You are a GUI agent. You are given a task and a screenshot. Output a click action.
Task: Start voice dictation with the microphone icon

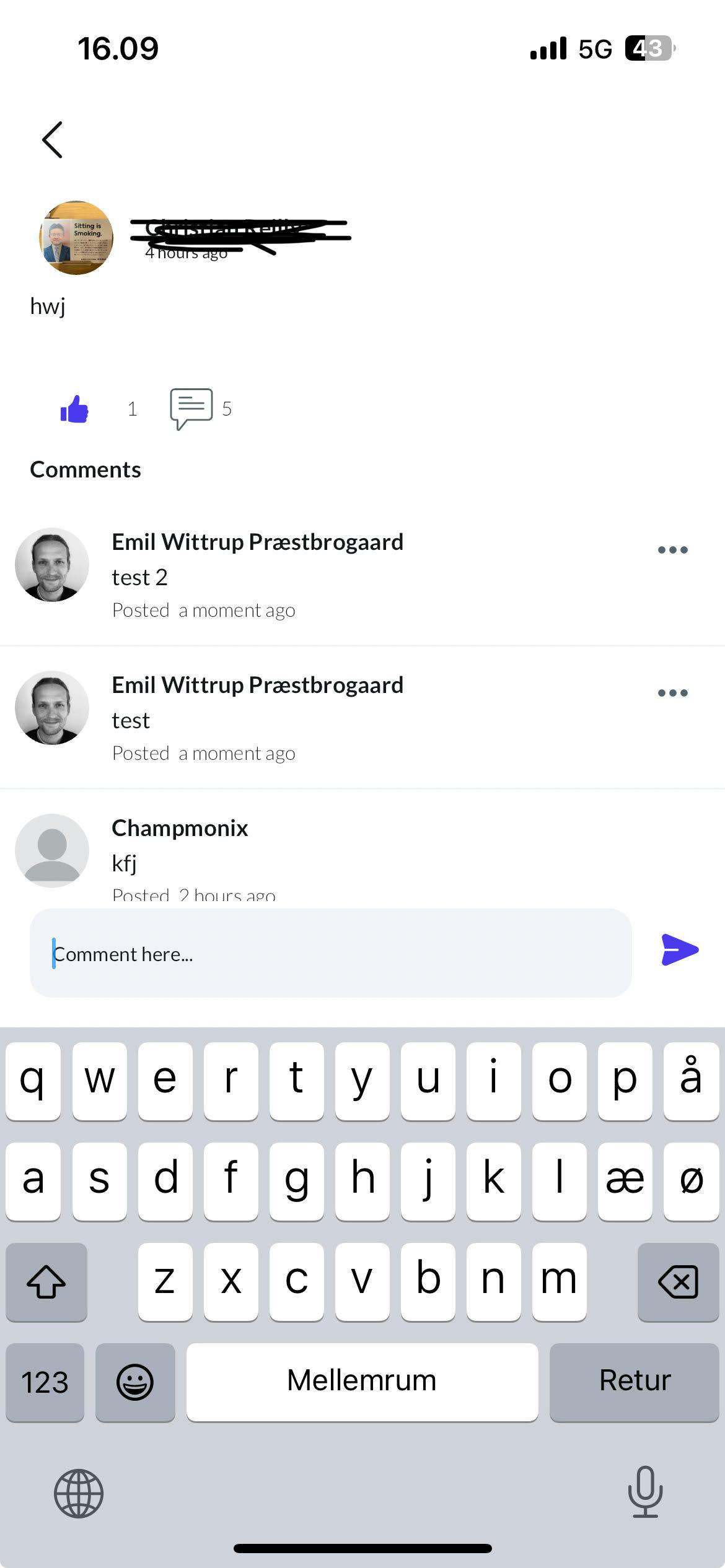(645, 1492)
